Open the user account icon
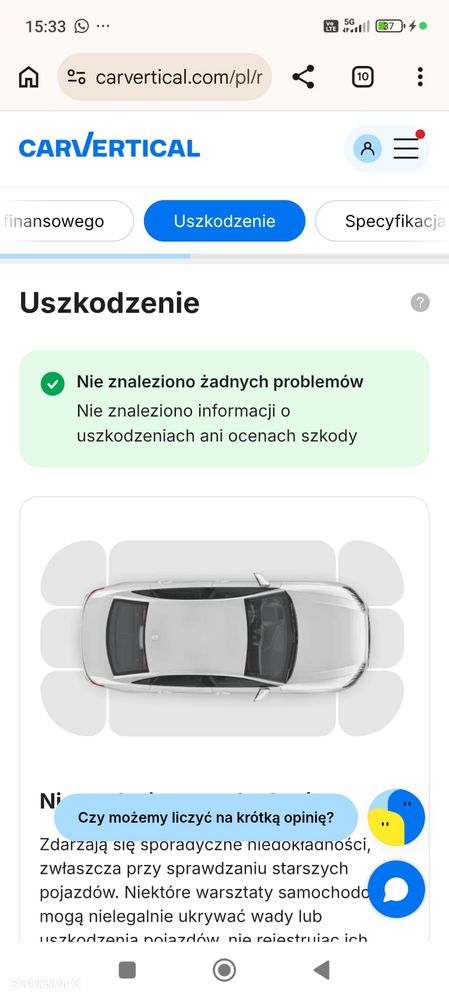This screenshot has height=998, width=449. (367, 148)
